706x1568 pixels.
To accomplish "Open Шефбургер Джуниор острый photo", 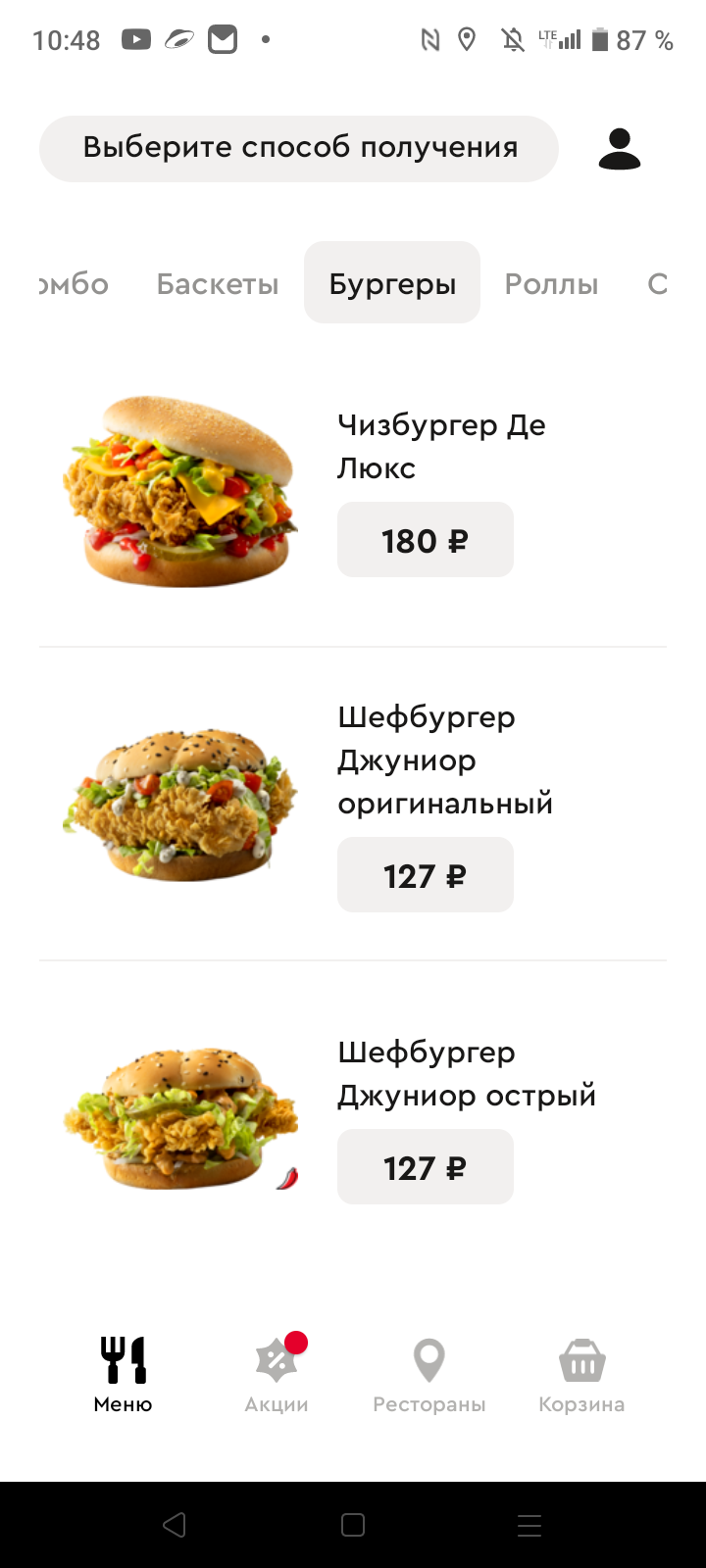I will click(x=180, y=1117).
